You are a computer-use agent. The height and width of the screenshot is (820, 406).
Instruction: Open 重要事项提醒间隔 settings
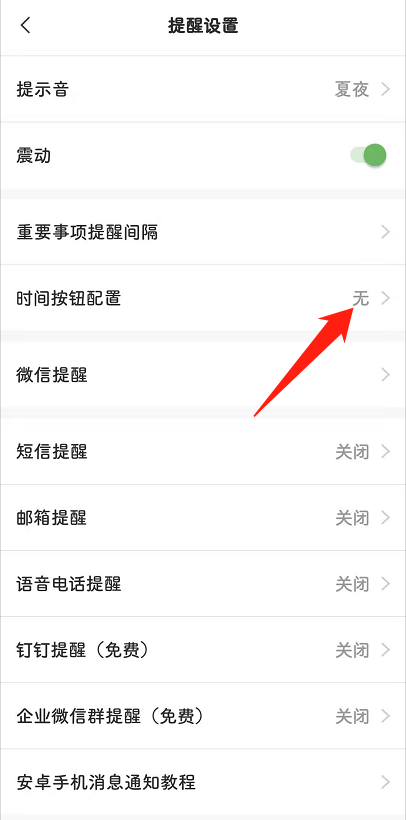203,232
